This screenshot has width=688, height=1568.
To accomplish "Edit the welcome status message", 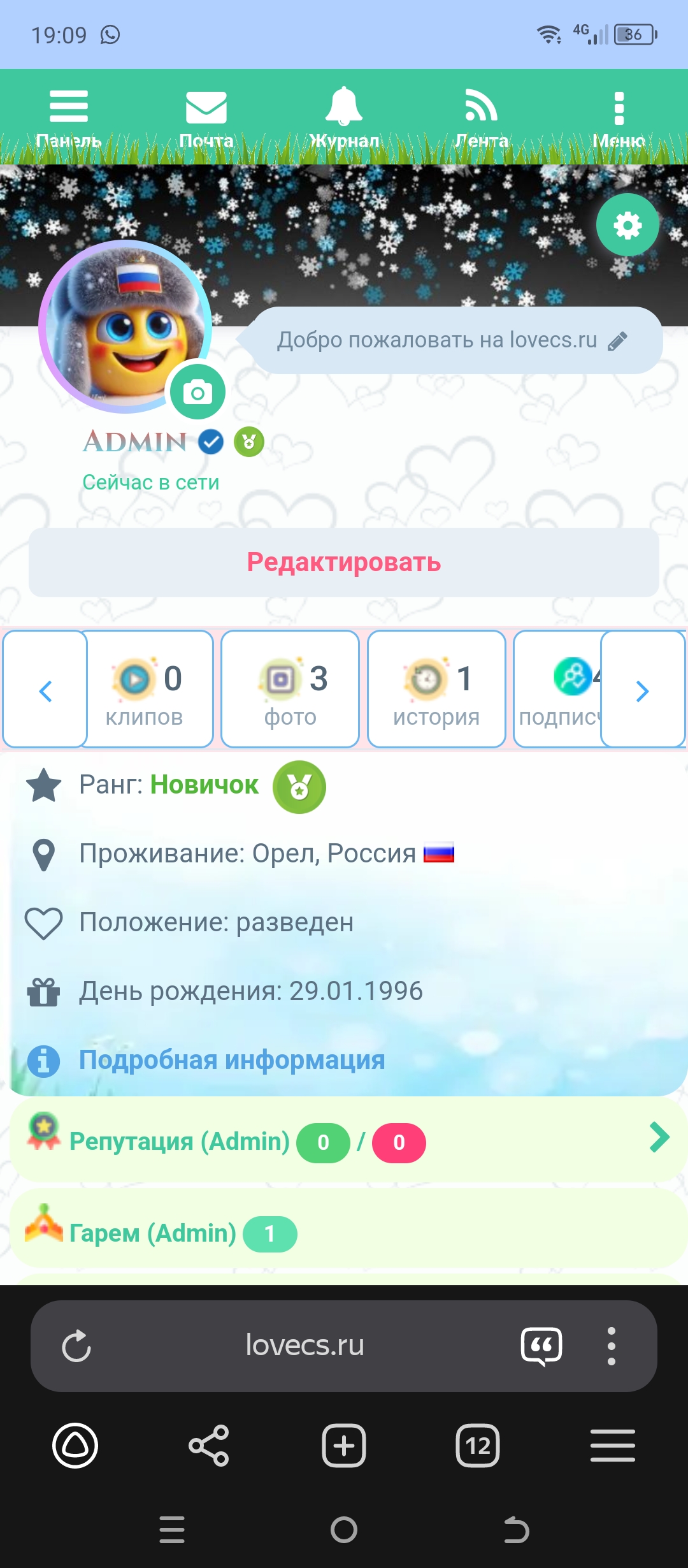I will (x=617, y=341).
